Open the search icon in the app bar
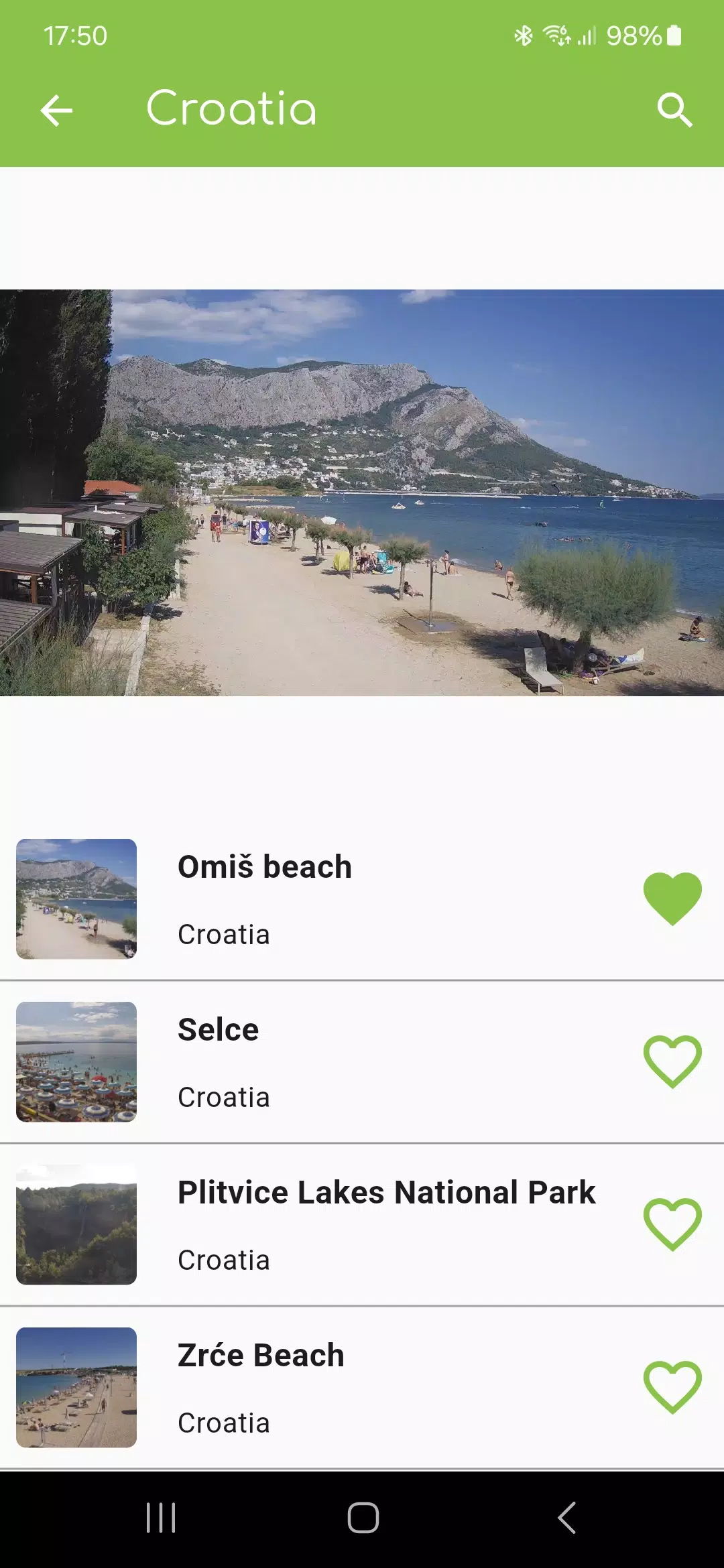 coord(674,111)
